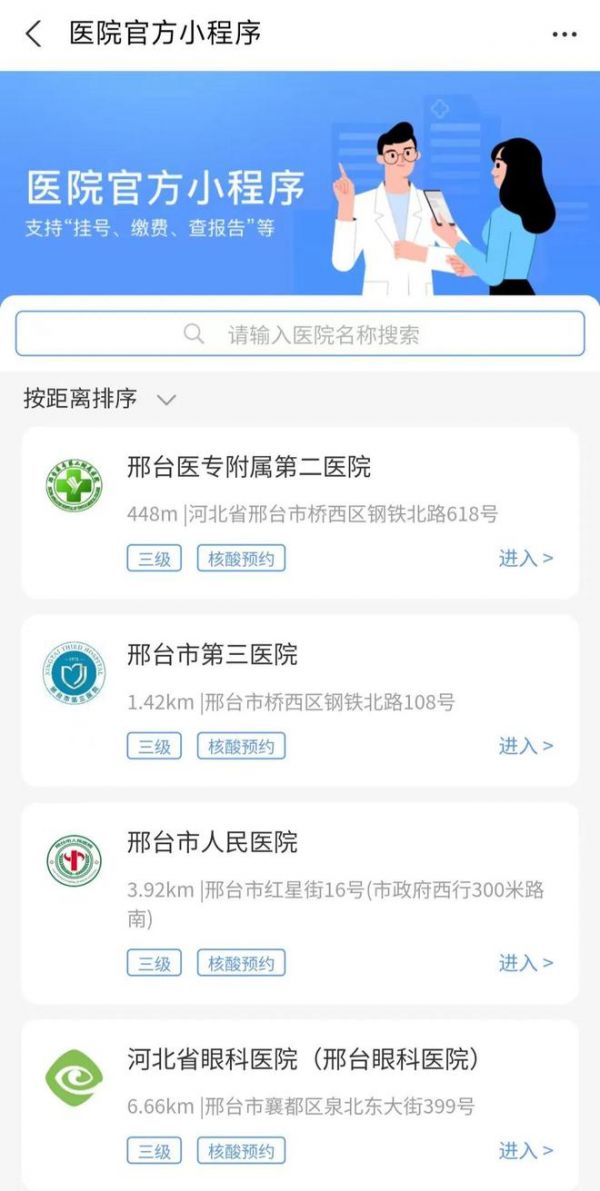Tap 进入 for 邢台市人民医院
Screen dimensions: 600x1191
point(526,963)
